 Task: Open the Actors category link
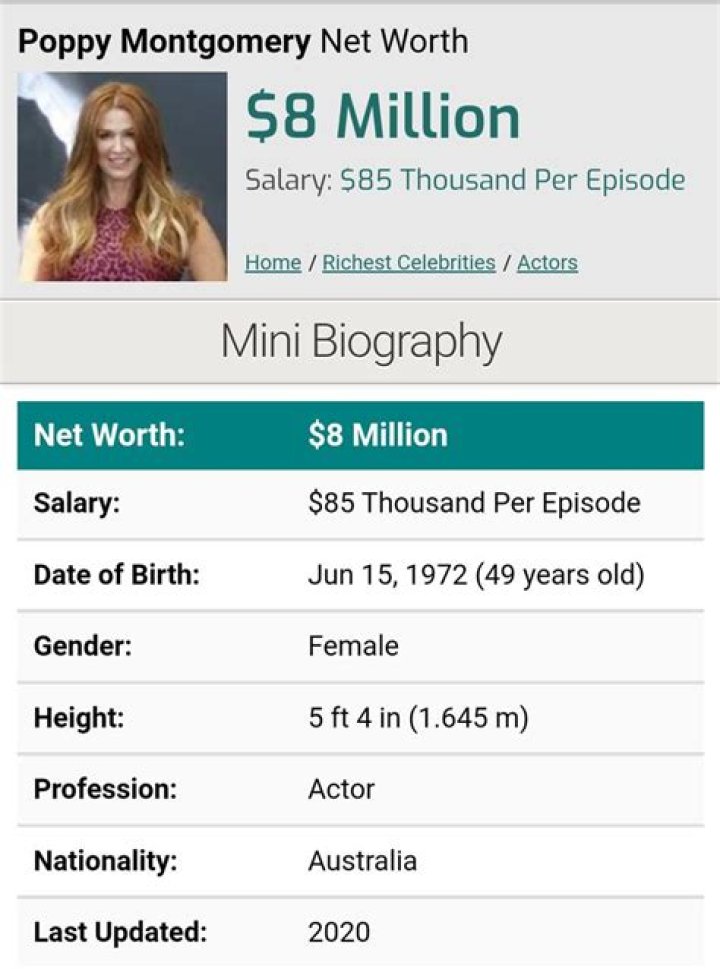(x=547, y=263)
